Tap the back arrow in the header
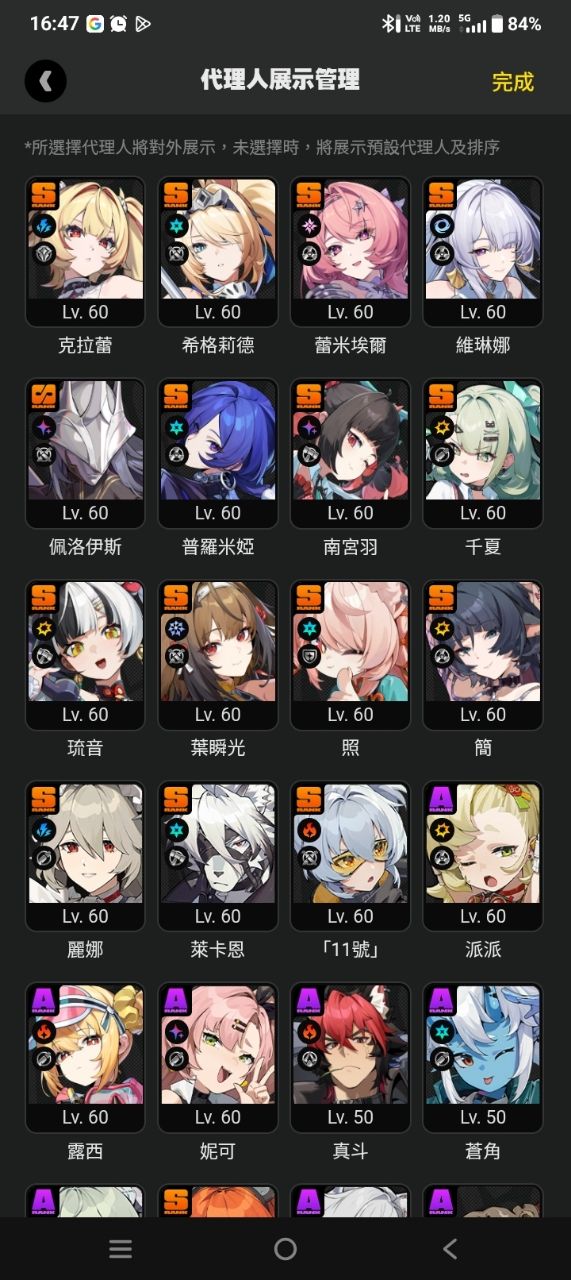 coord(46,82)
